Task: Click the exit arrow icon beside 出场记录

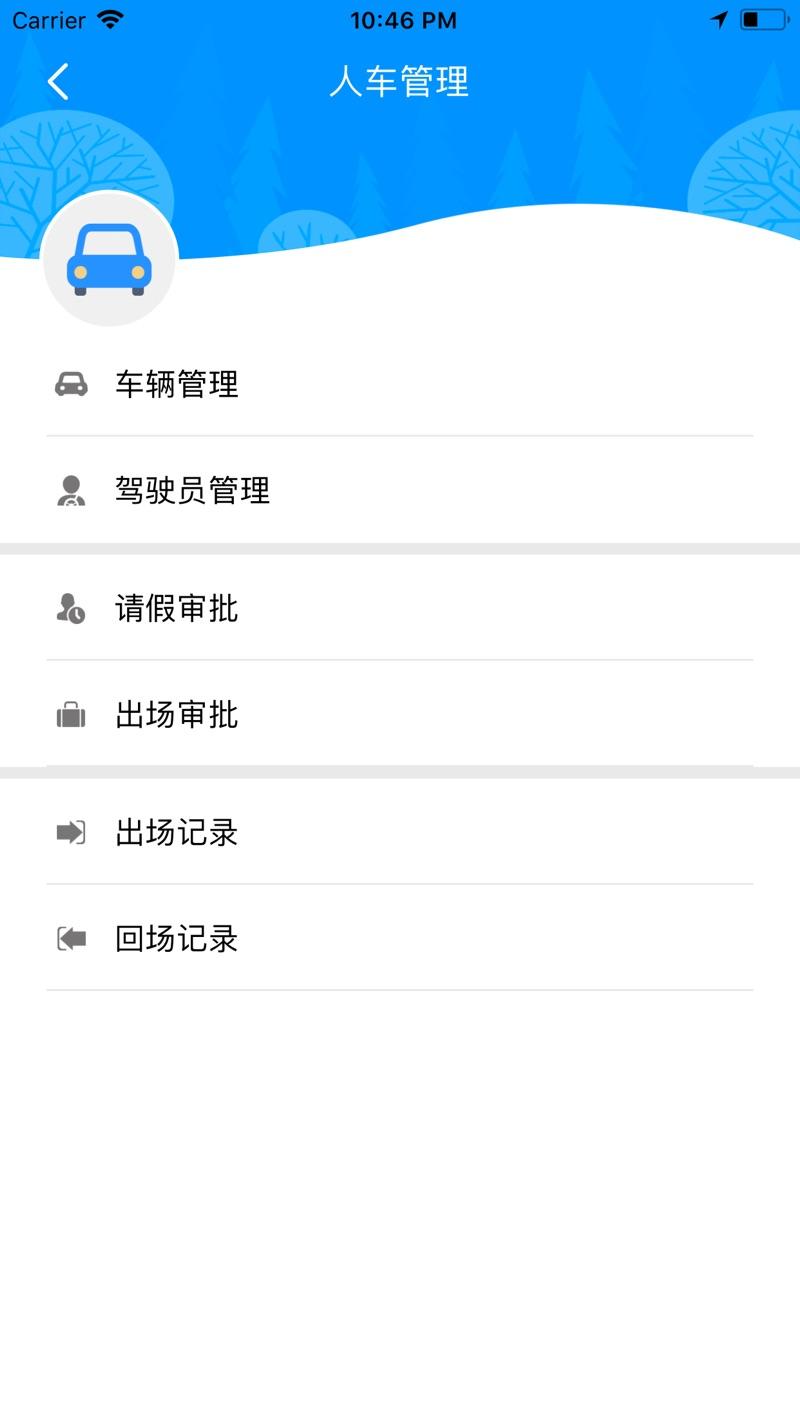Action: [x=70, y=832]
